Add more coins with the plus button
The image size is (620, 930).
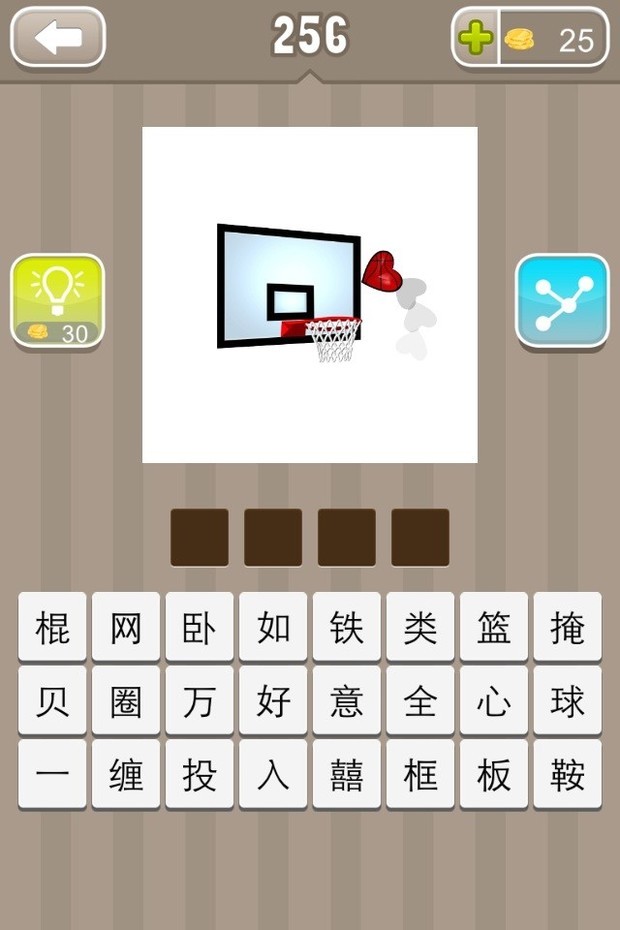[475, 39]
